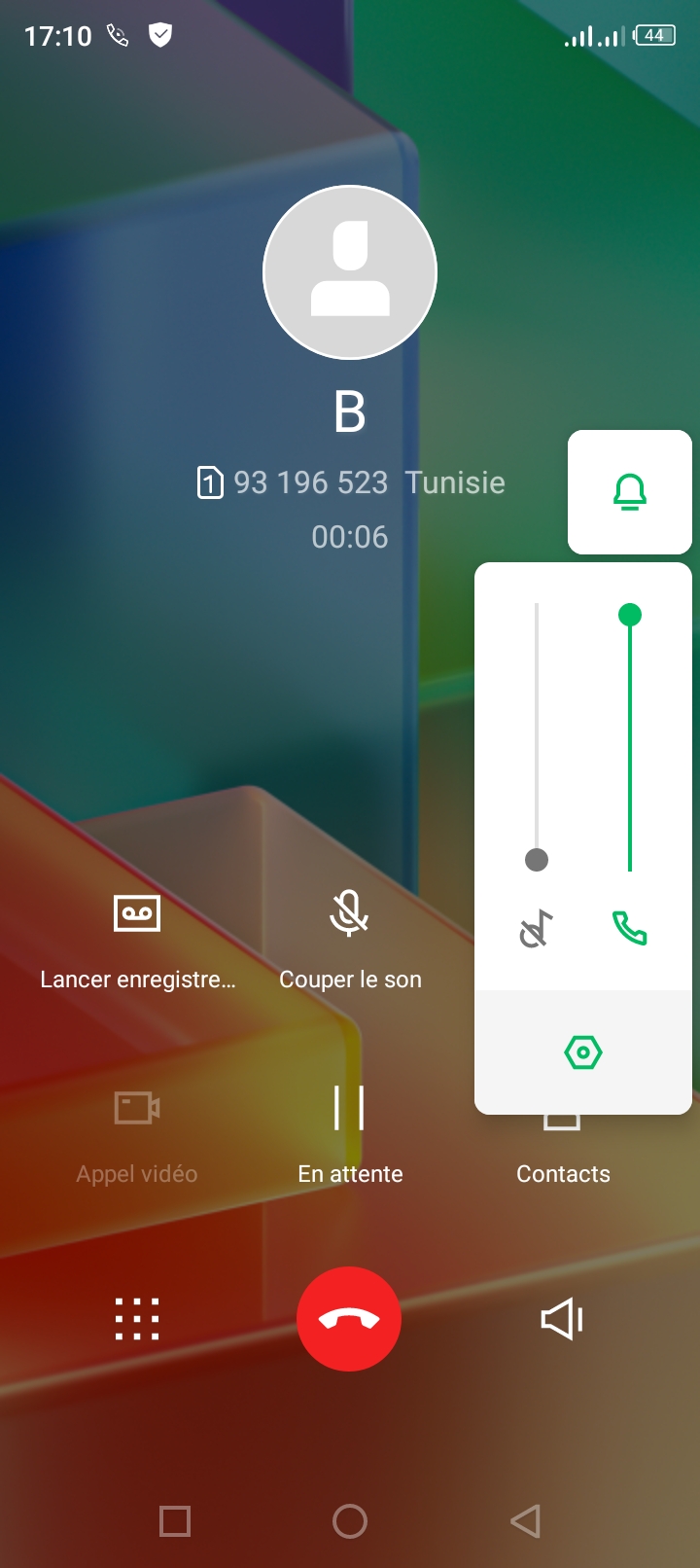Go back using system back arrow
The width and height of the screenshot is (700, 1568).
(525, 1520)
